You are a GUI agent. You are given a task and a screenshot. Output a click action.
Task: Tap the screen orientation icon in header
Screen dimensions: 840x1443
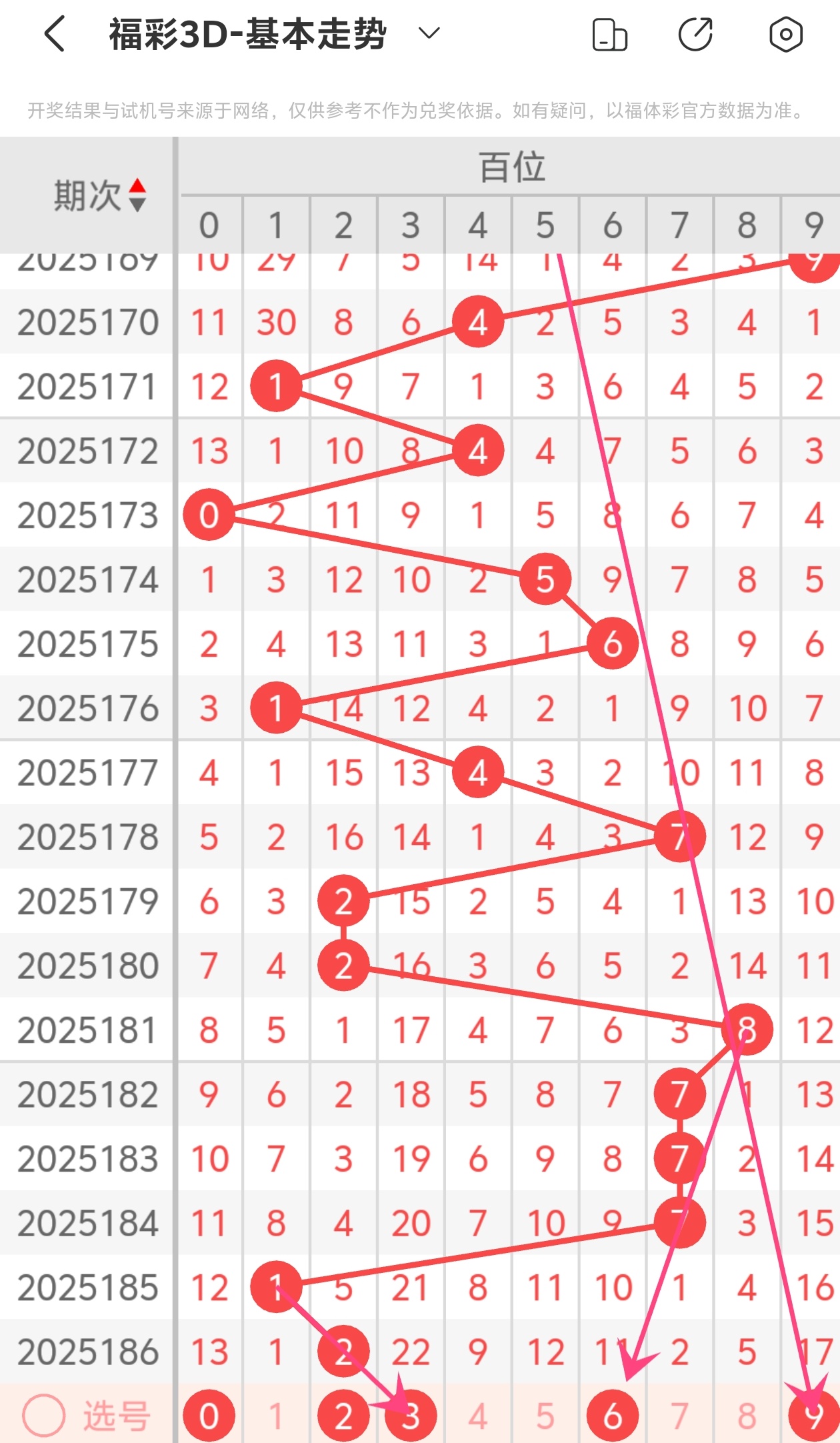point(609,35)
